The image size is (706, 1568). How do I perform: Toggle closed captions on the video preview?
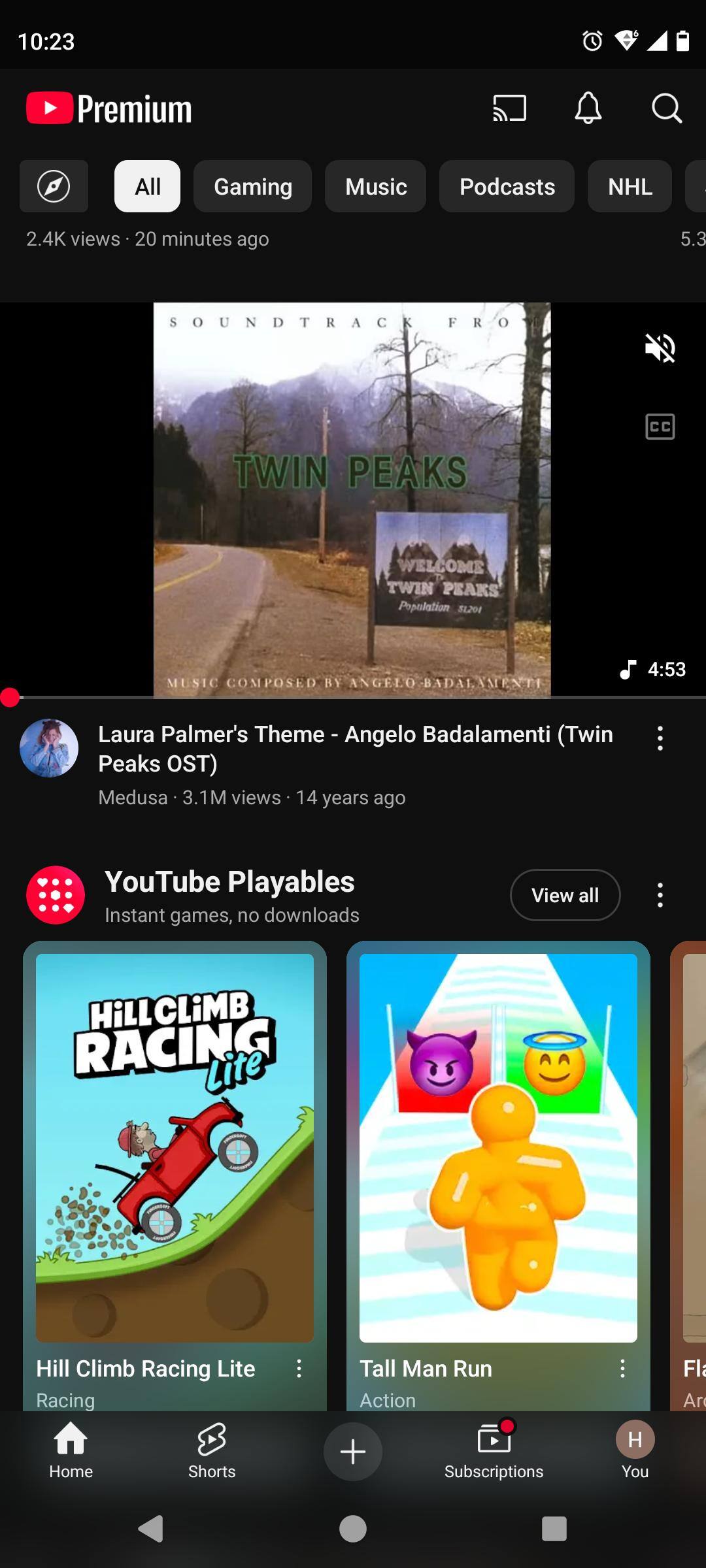click(x=660, y=427)
